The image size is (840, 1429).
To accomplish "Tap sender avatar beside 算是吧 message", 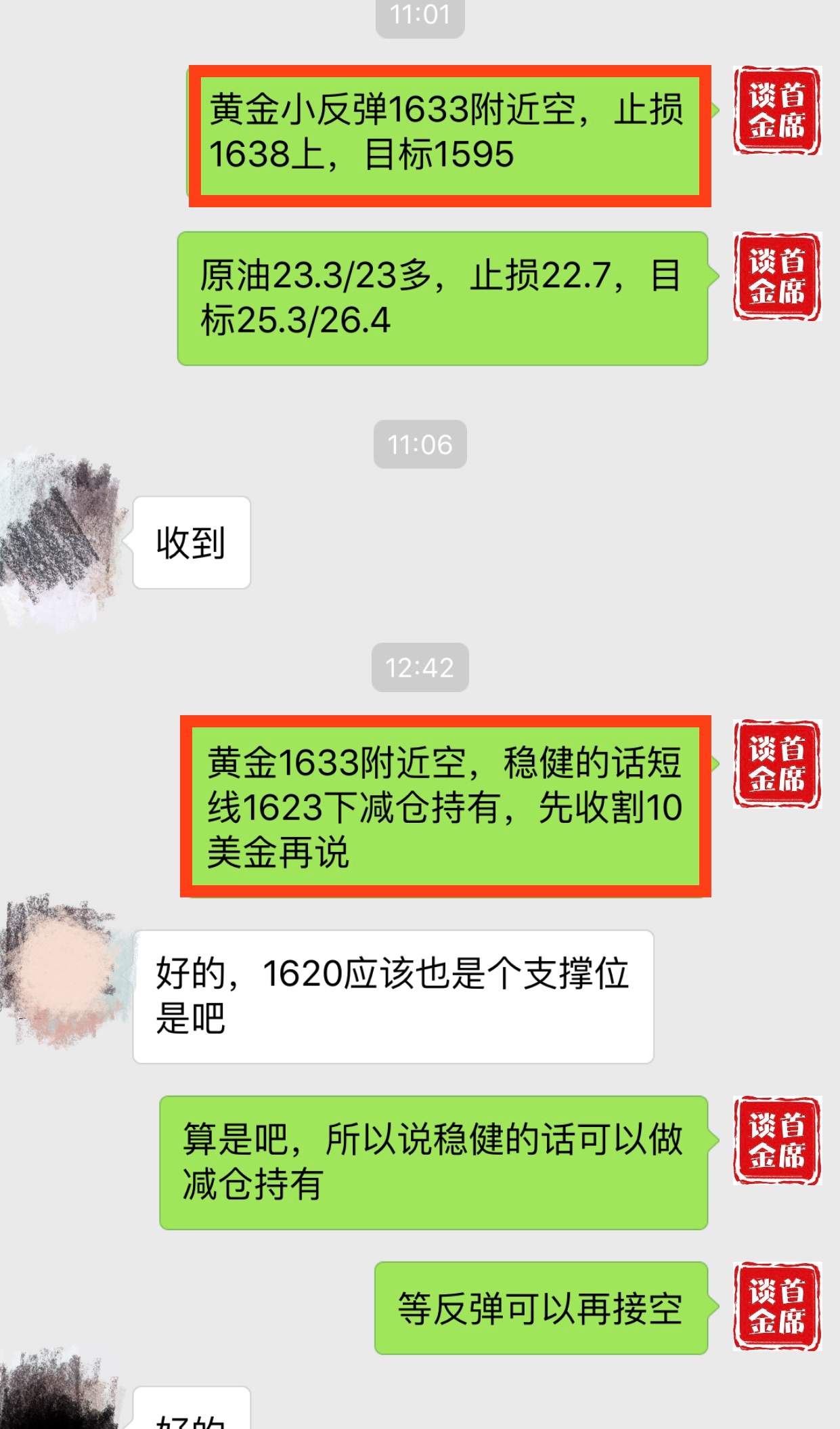I will pyautogui.click(x=776, y=1140).
